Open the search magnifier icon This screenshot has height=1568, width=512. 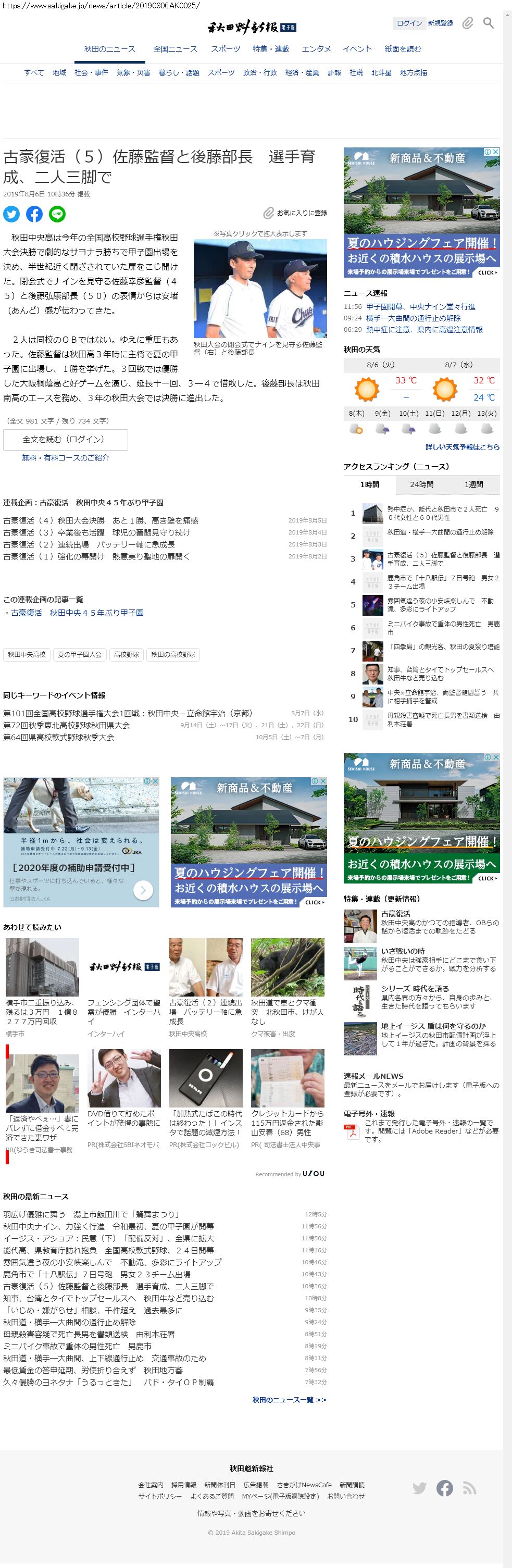(488, 23)
